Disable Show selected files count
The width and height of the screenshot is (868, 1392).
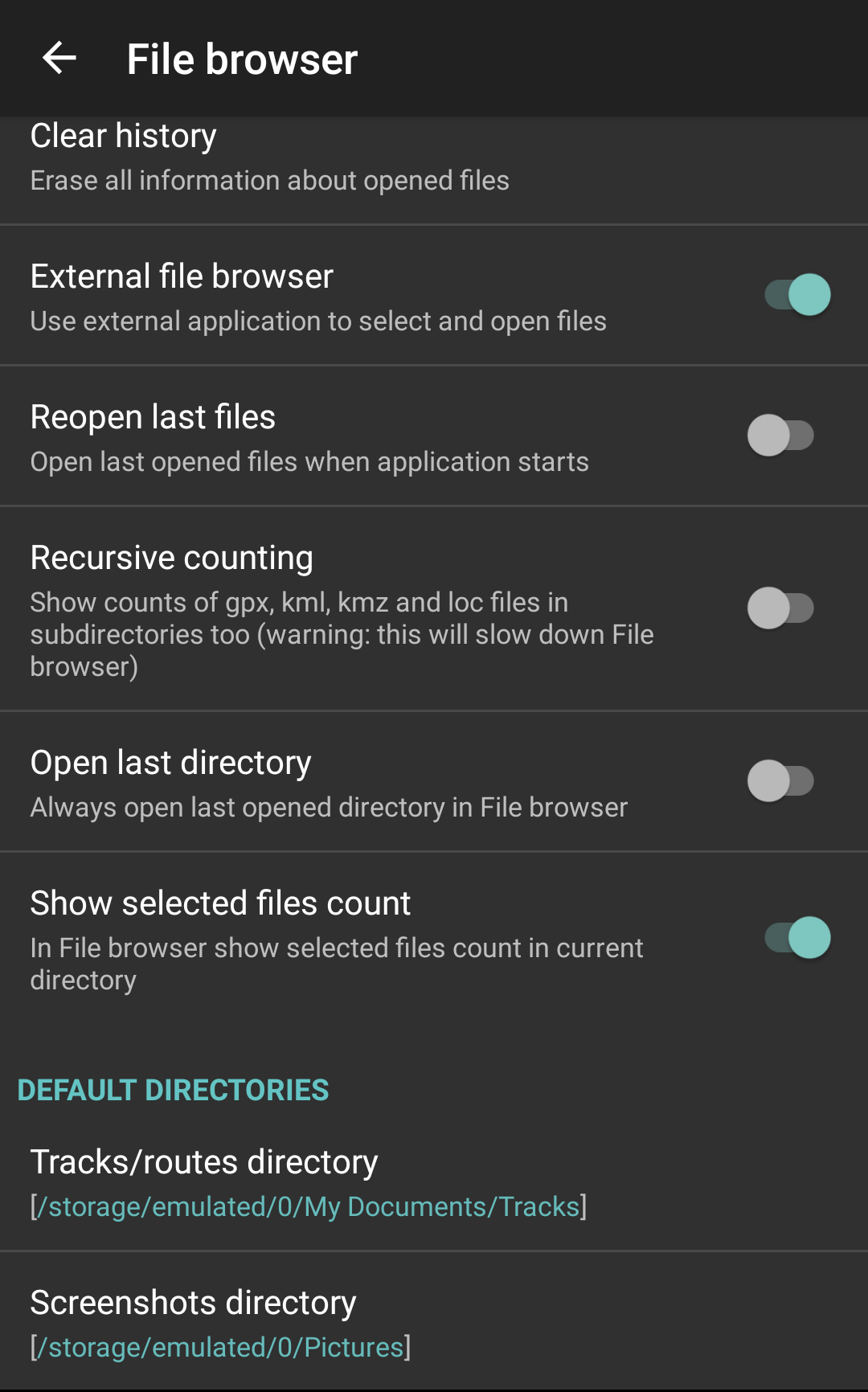796,938
